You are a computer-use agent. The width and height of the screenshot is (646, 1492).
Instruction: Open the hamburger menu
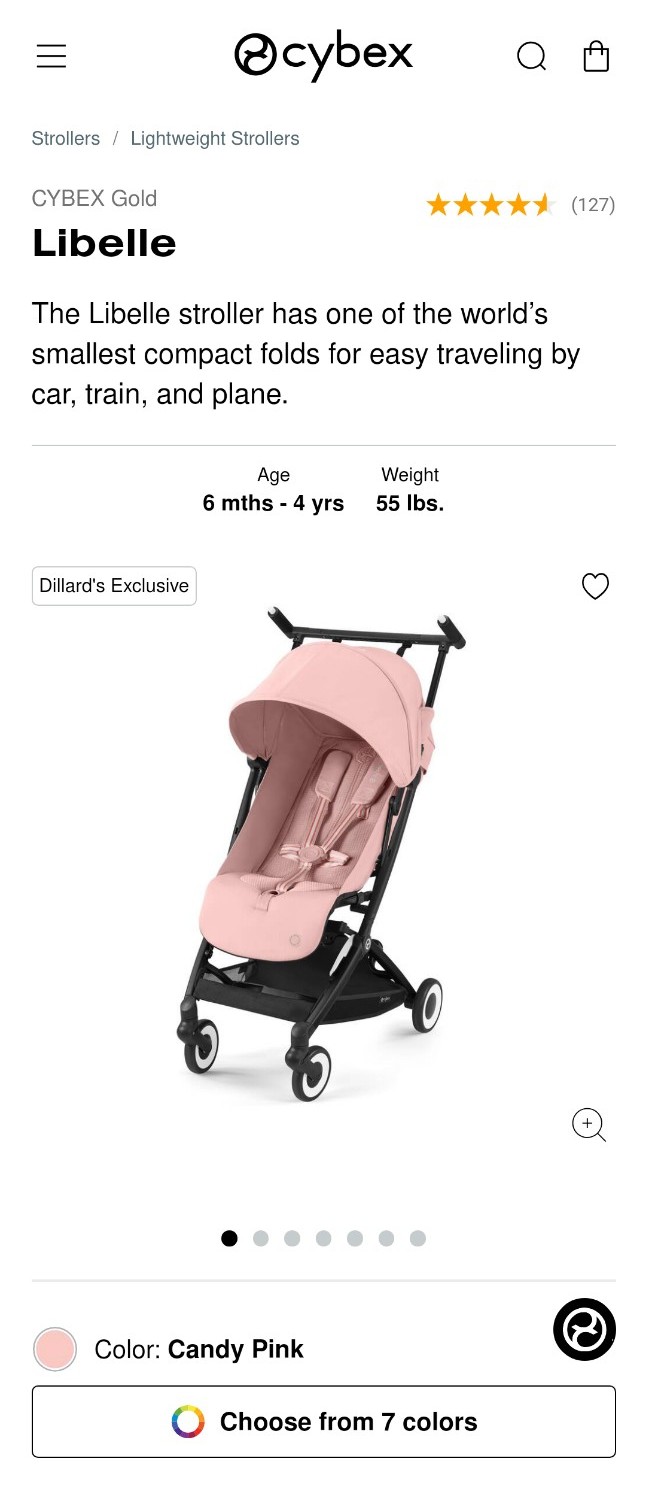click(x=51, y=56)
